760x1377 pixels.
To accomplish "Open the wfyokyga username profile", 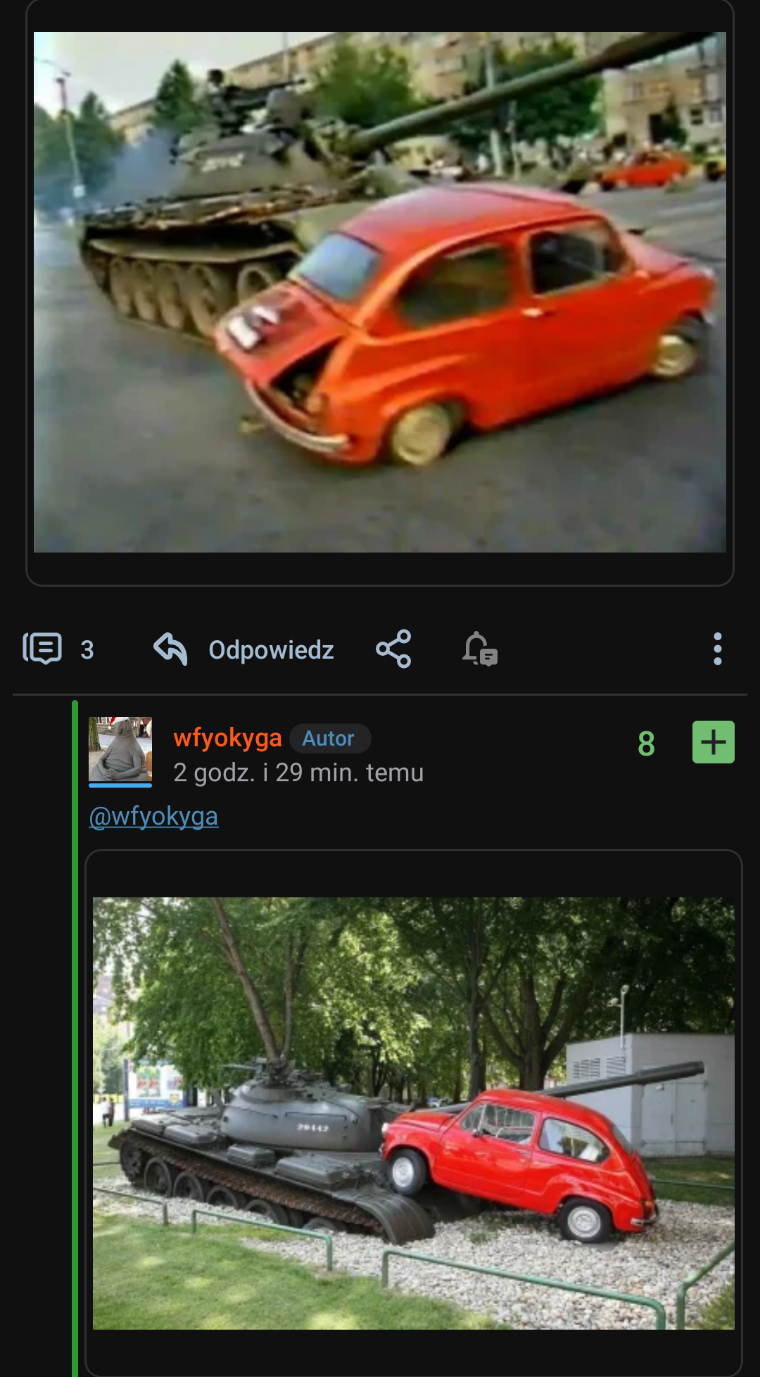I will point(227,738).
